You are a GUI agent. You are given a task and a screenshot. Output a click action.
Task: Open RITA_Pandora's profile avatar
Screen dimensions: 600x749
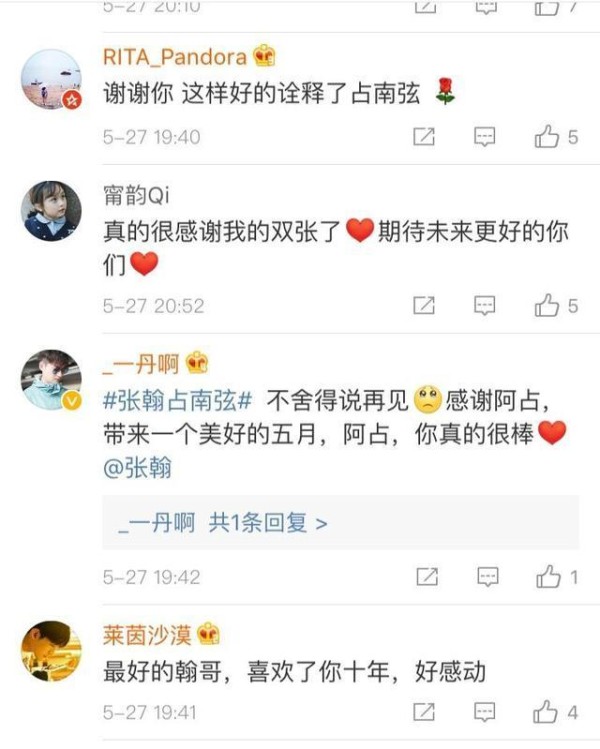[51, 79]
